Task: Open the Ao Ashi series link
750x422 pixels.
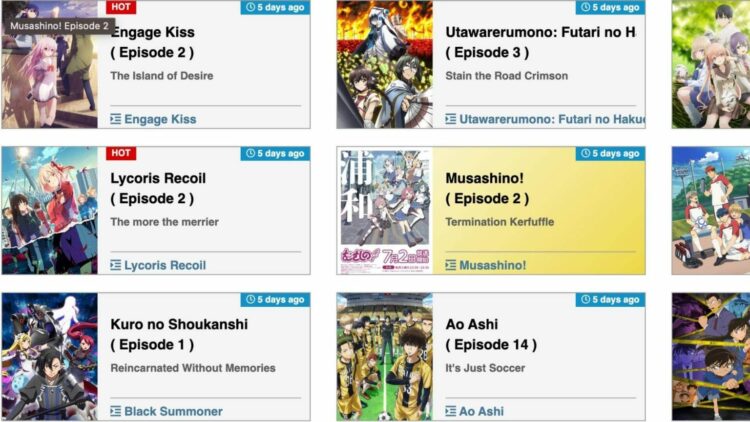Action: 481,411
